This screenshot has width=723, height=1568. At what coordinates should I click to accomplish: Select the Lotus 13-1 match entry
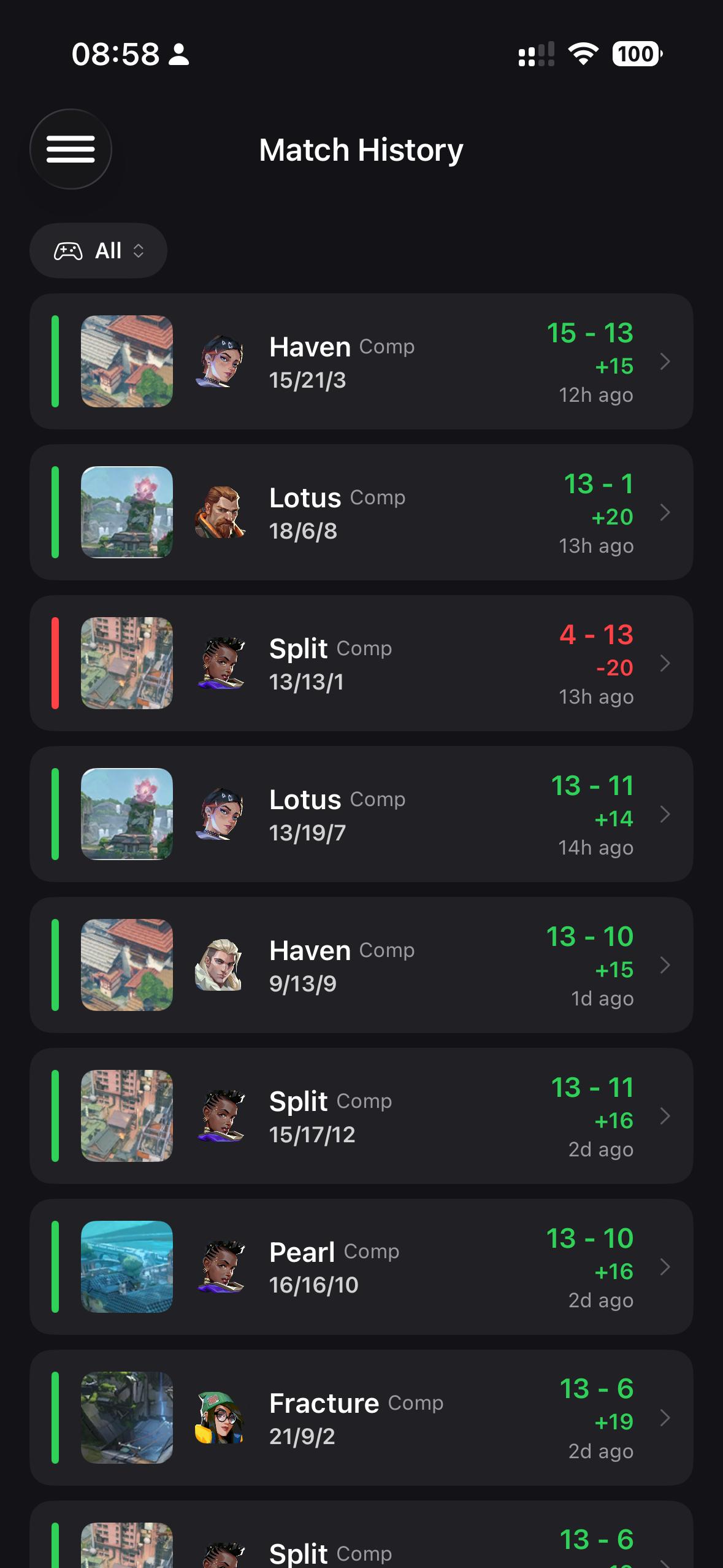[361, 512]
